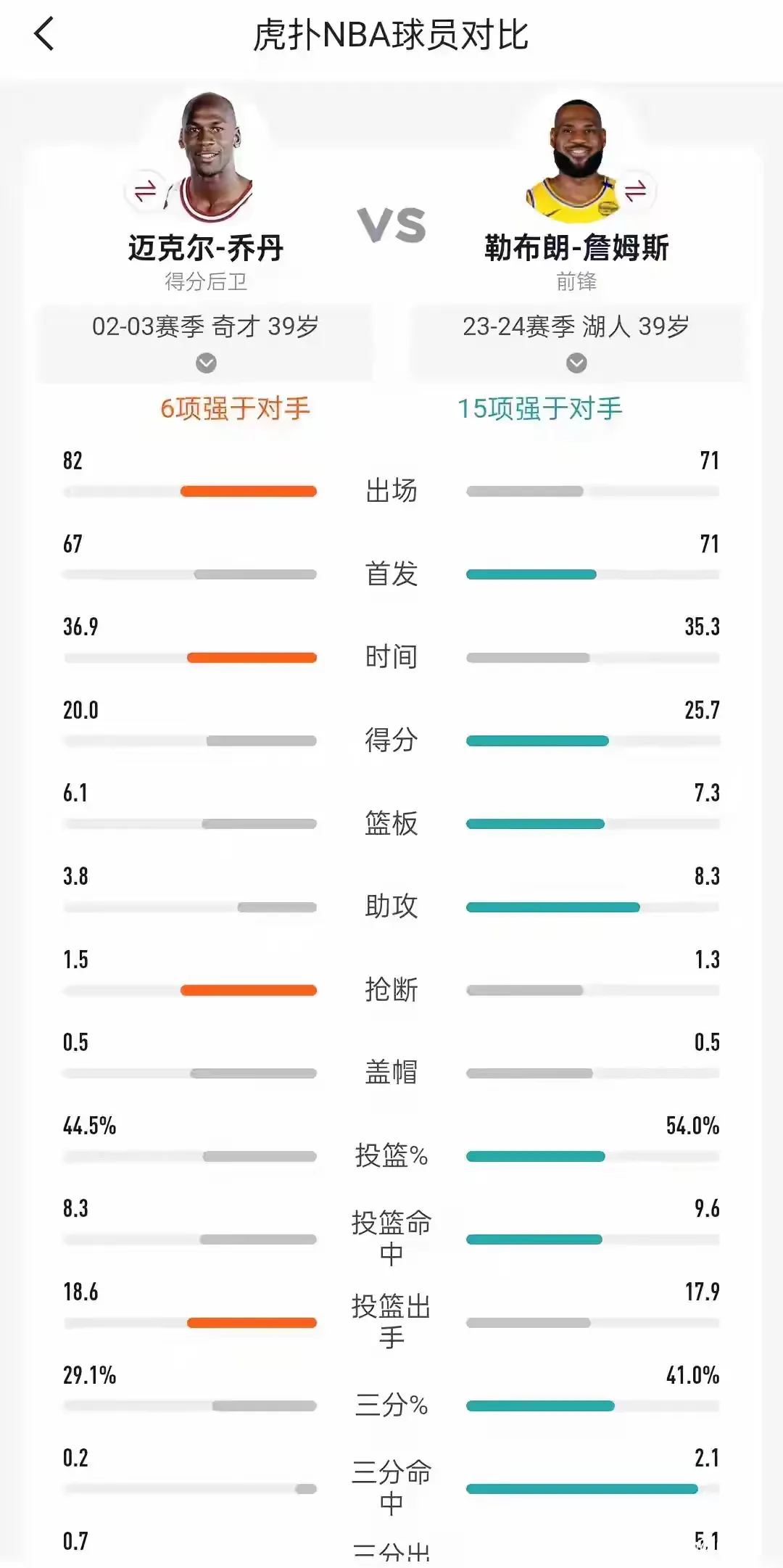
Task: Go back from the player comparison page
Action: tap(45, 34)
